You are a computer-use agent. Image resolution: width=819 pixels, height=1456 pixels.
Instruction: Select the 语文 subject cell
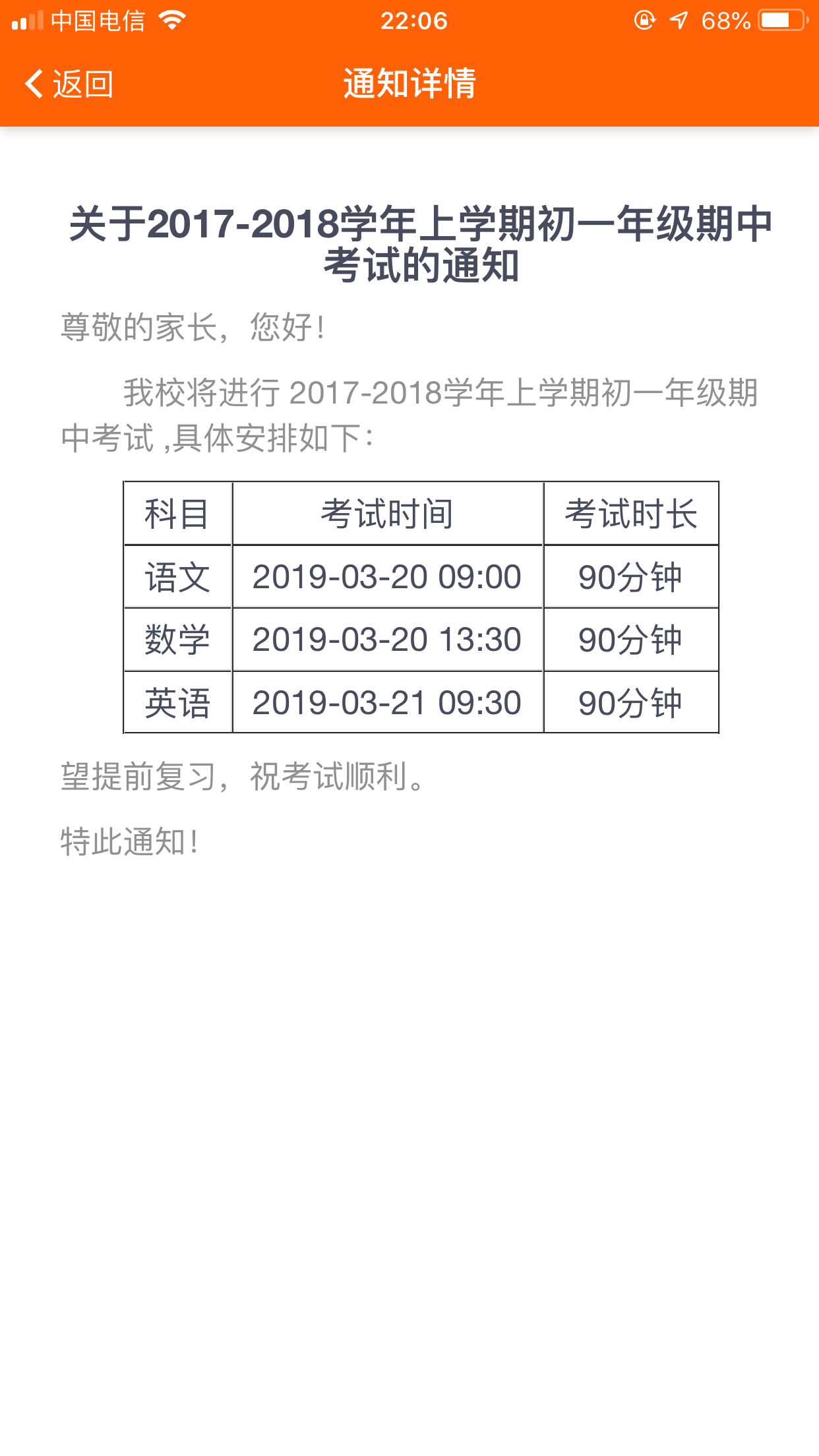tap(177, 577)
